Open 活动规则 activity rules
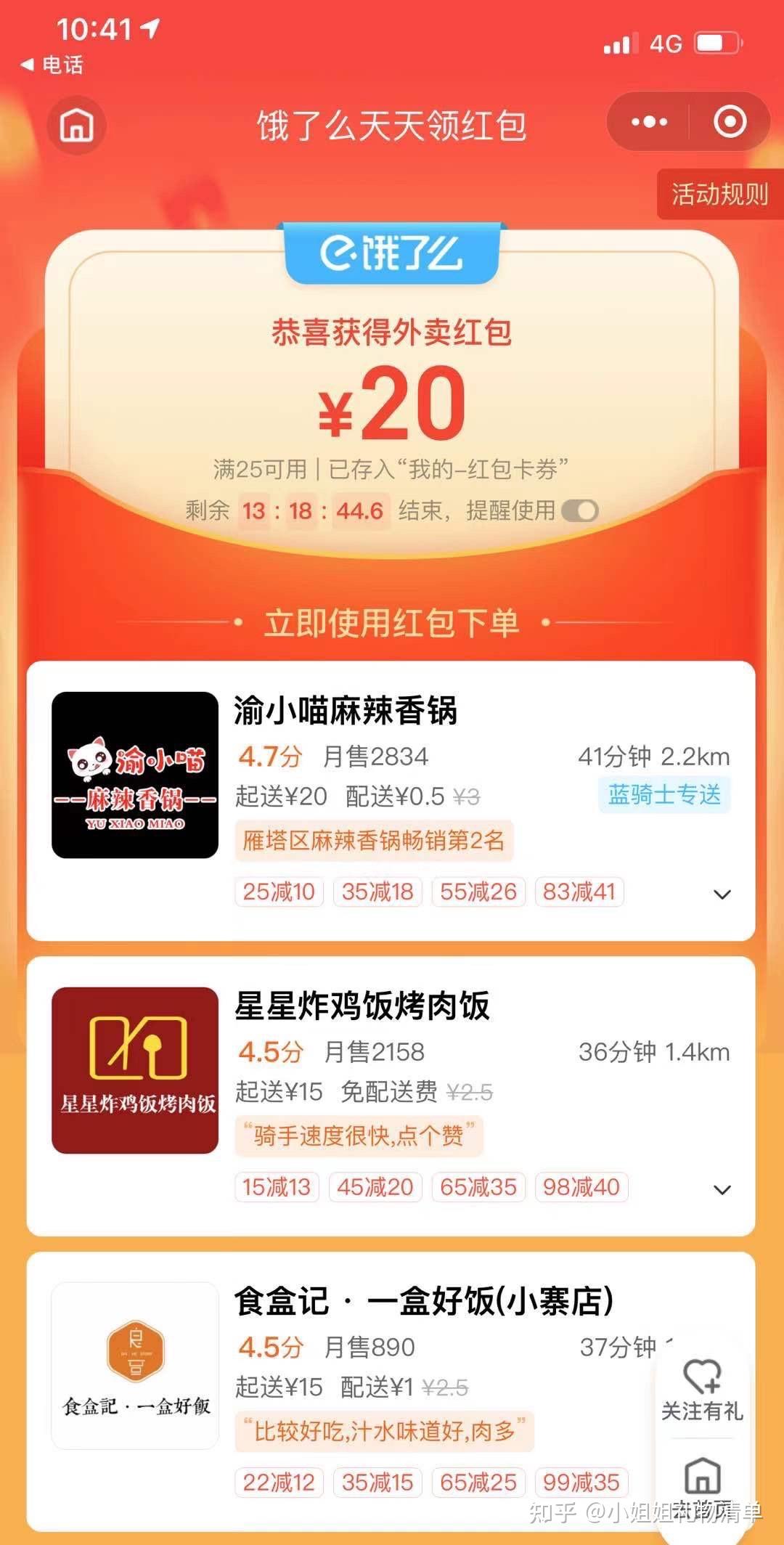The width and height of the screenshot is (784, 1545). pyautogui.click(x=719, y=194)
